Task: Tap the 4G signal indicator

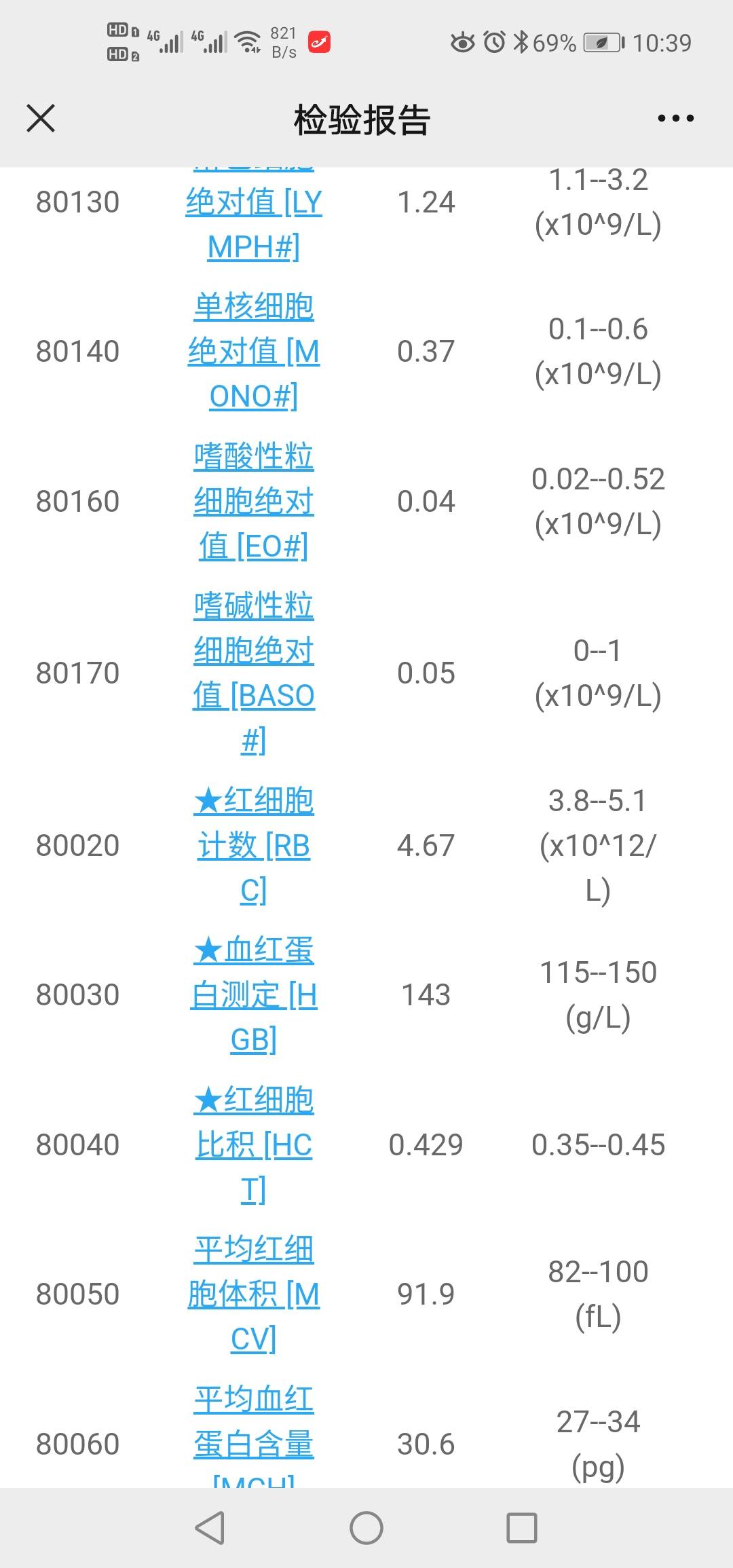Action: [166, 41]
